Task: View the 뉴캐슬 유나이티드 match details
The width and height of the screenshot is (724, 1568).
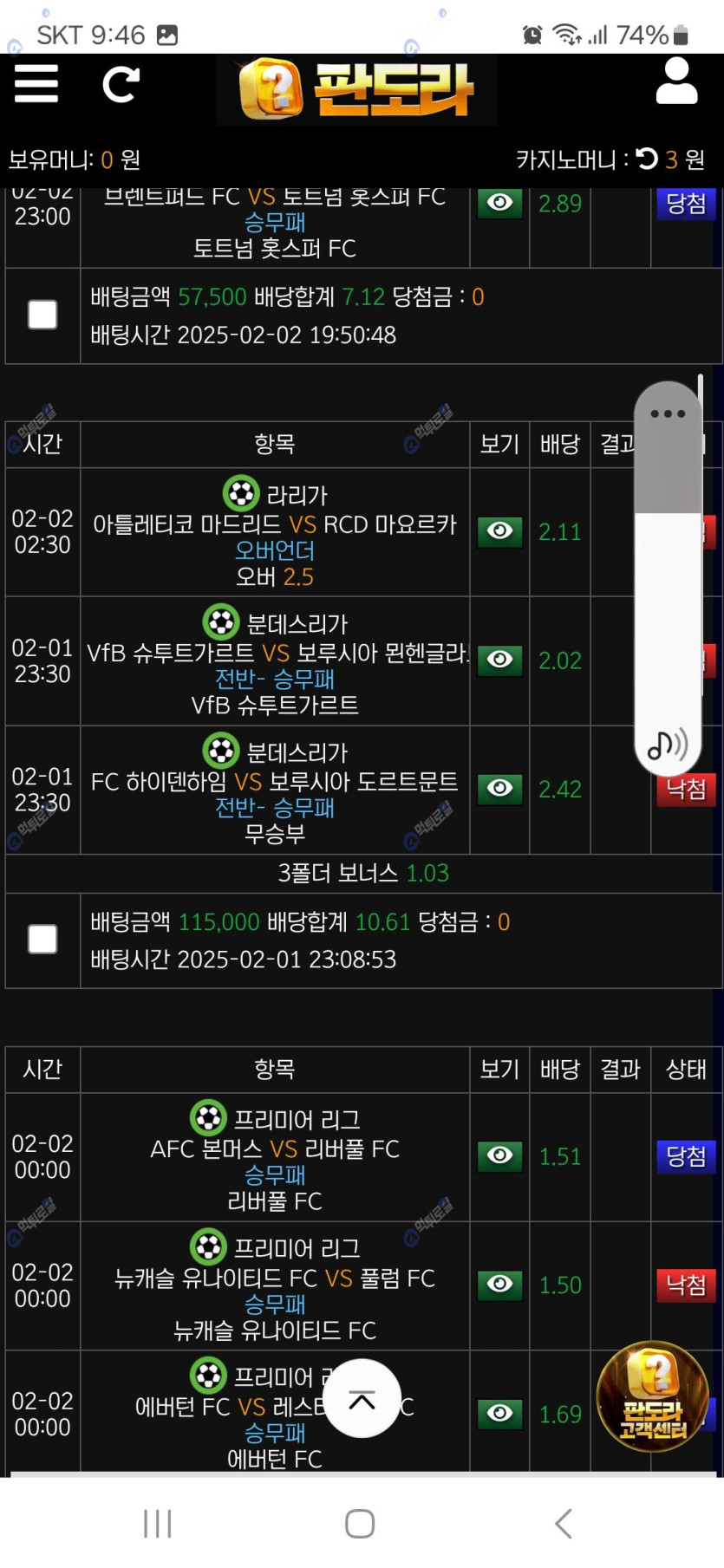Action: tap(499, 1285)
